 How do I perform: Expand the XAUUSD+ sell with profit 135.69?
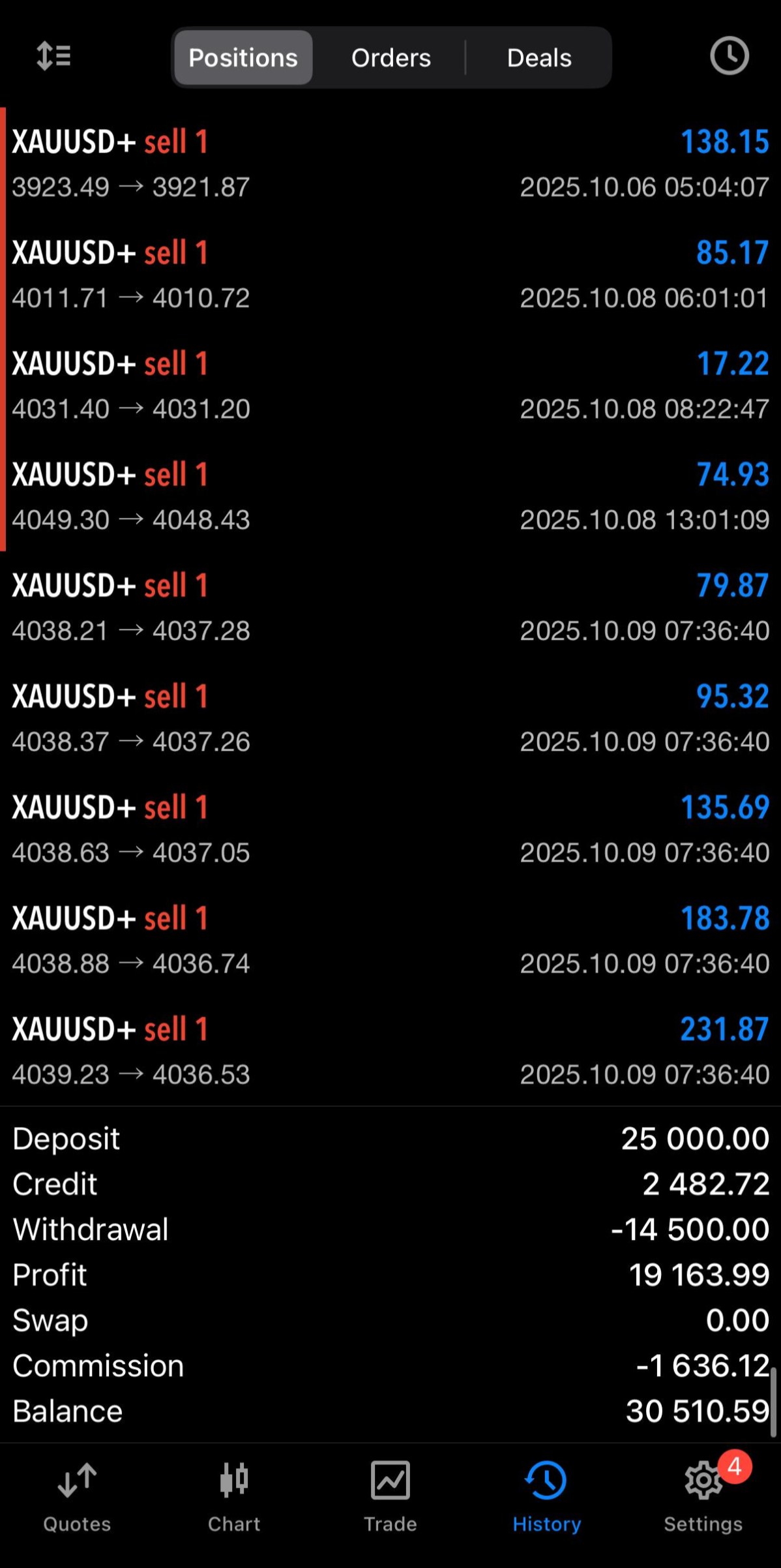(390, 829)
